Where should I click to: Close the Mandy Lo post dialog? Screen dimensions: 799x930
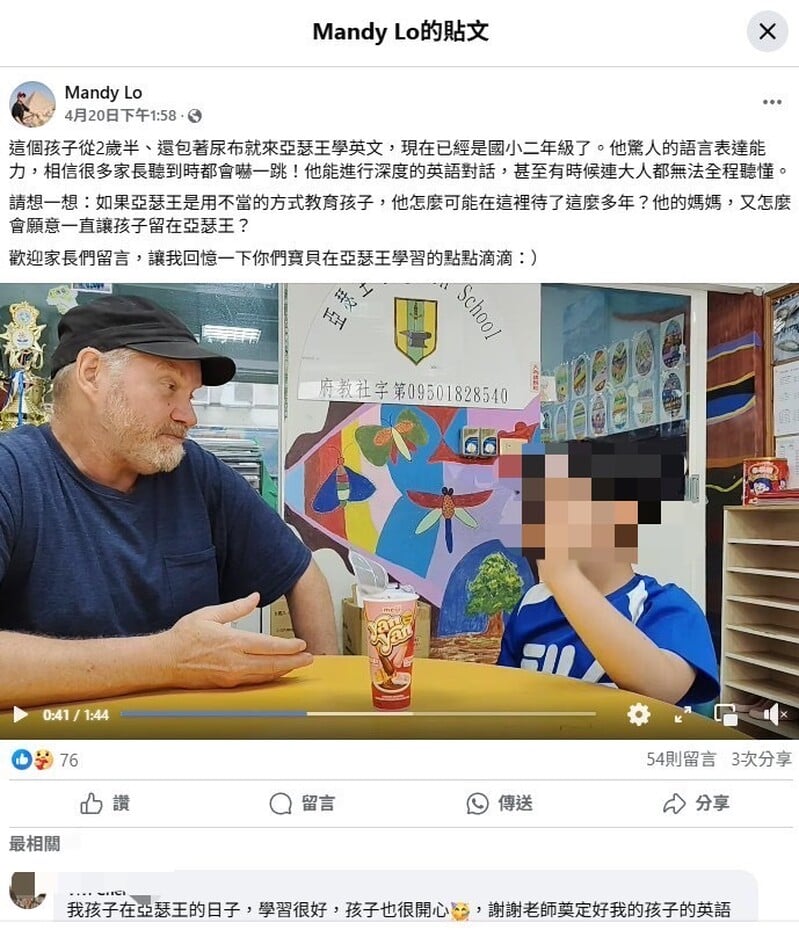(x=767, y=32)
